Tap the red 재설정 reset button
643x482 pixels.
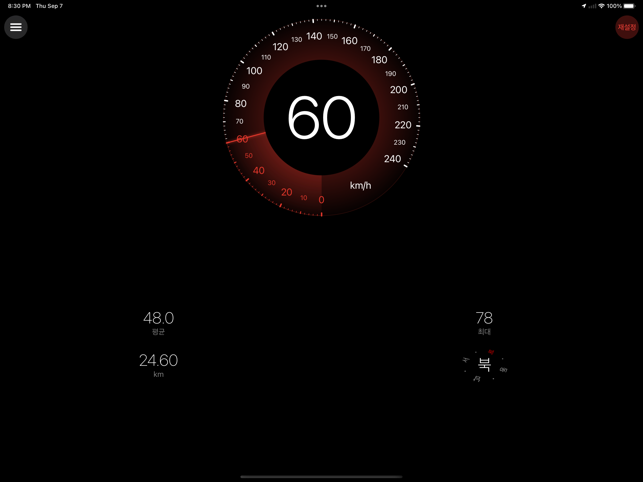[x=626, y=27]
